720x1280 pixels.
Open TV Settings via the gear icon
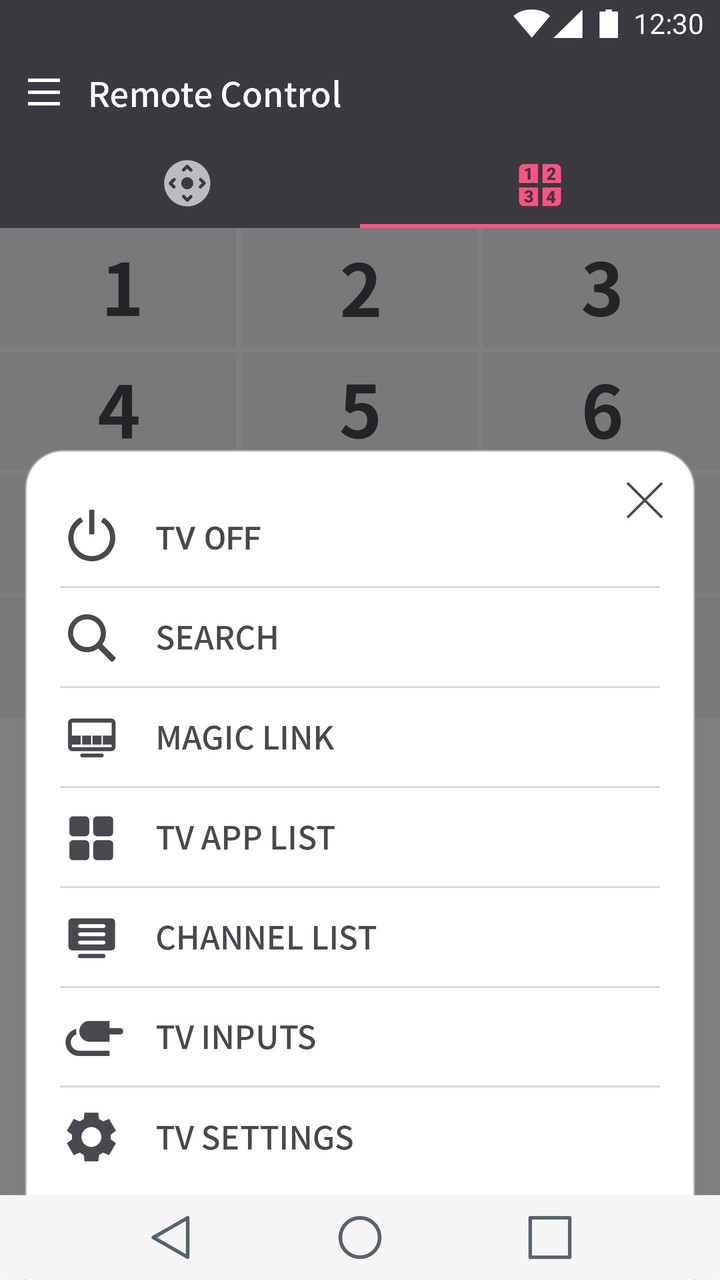coord(91,1137)
